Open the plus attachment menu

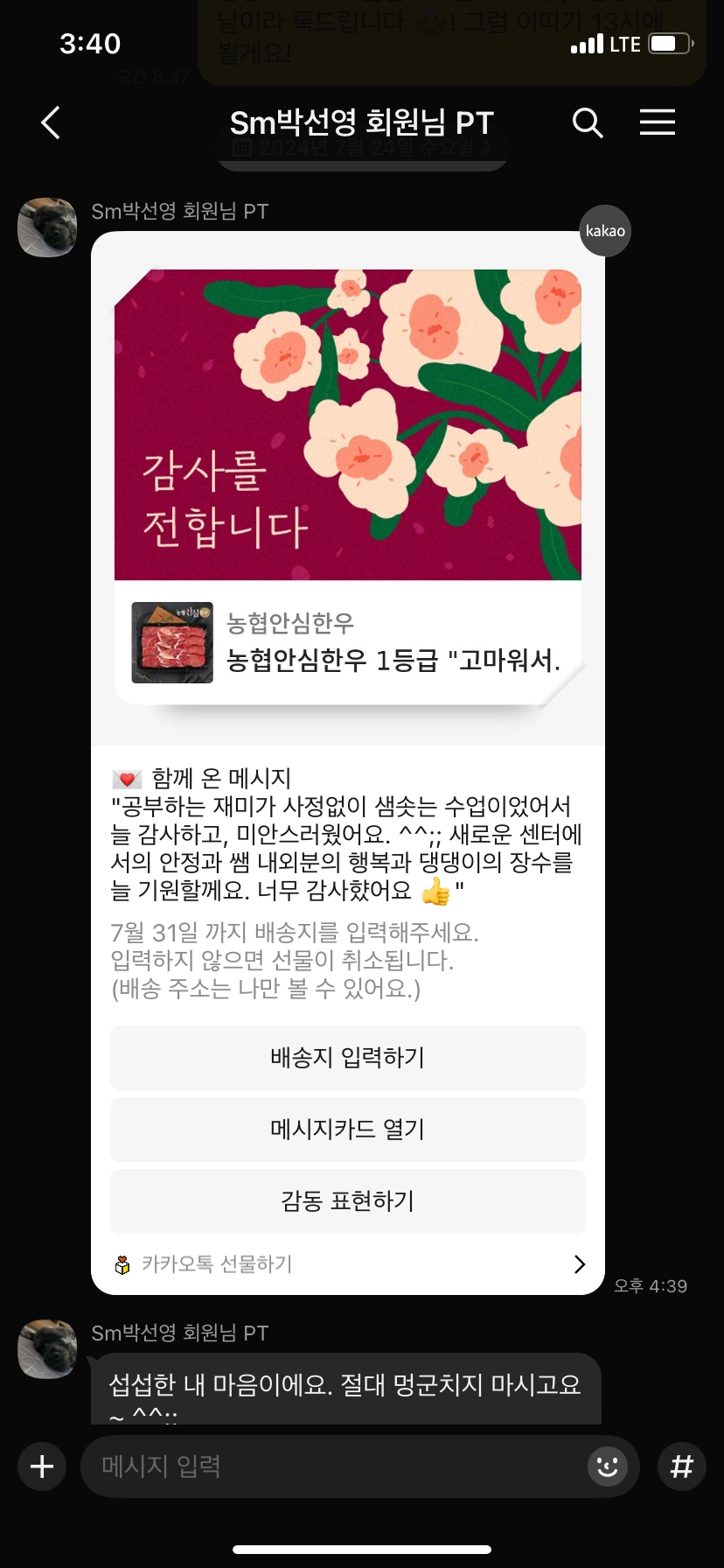[42, 1466]
